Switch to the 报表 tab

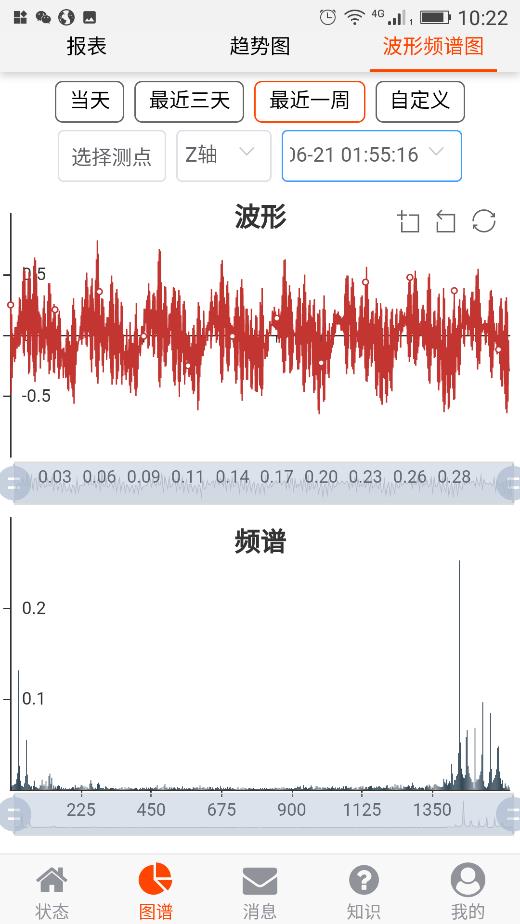pyautogui.click(x=87, y=46)
